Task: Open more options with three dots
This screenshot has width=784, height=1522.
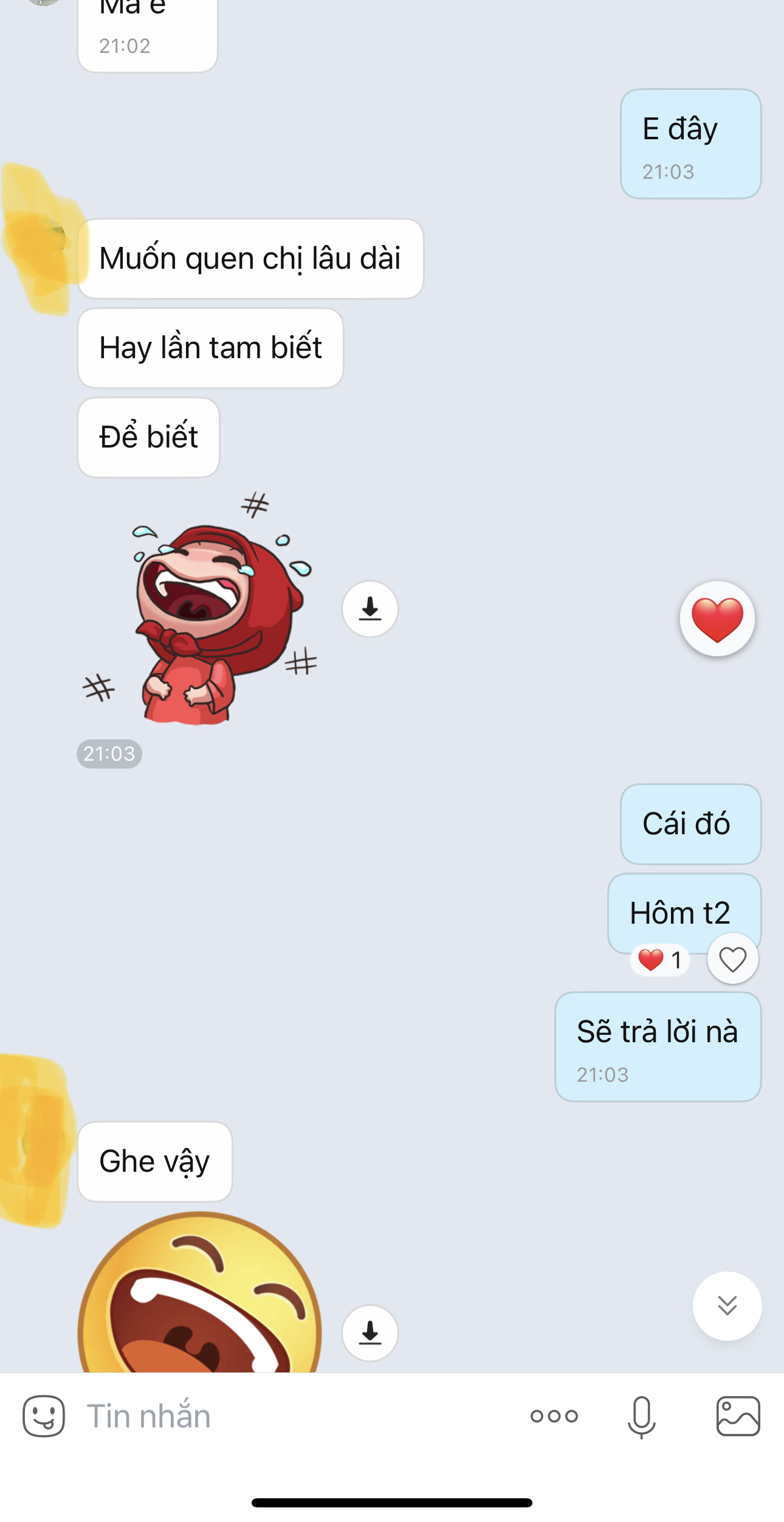Action: click(554, 1416)
